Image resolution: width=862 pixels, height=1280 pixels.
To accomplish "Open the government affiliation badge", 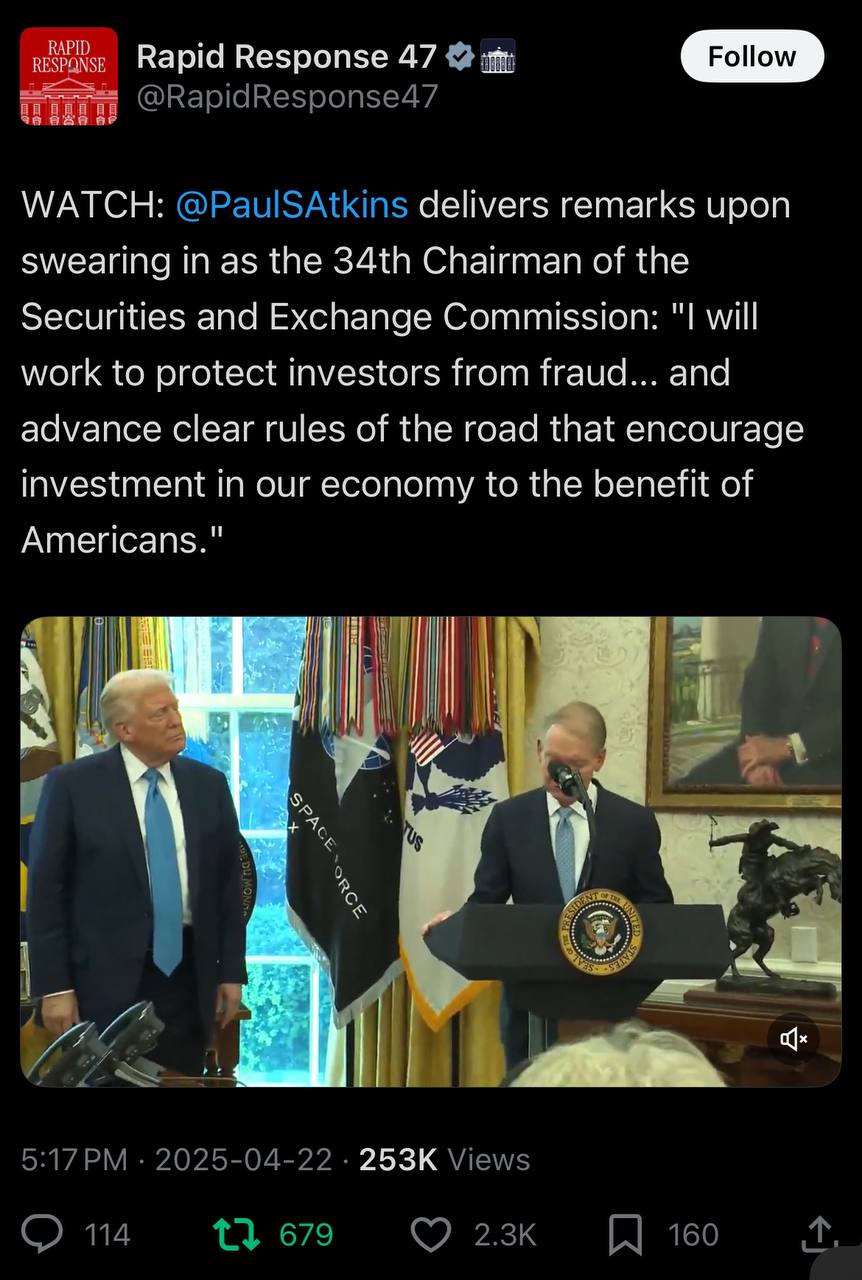I will (497, 57).
